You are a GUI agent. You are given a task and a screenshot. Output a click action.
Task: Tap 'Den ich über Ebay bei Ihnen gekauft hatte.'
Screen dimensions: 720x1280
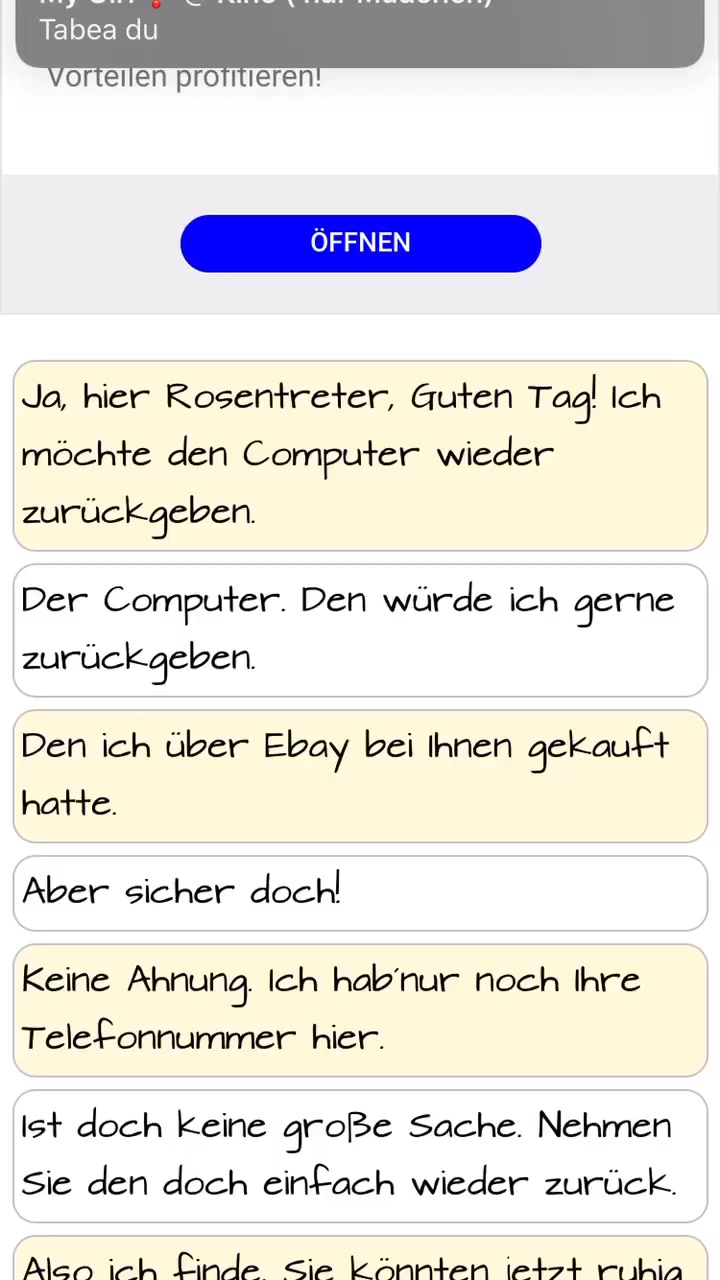(360, 776)
